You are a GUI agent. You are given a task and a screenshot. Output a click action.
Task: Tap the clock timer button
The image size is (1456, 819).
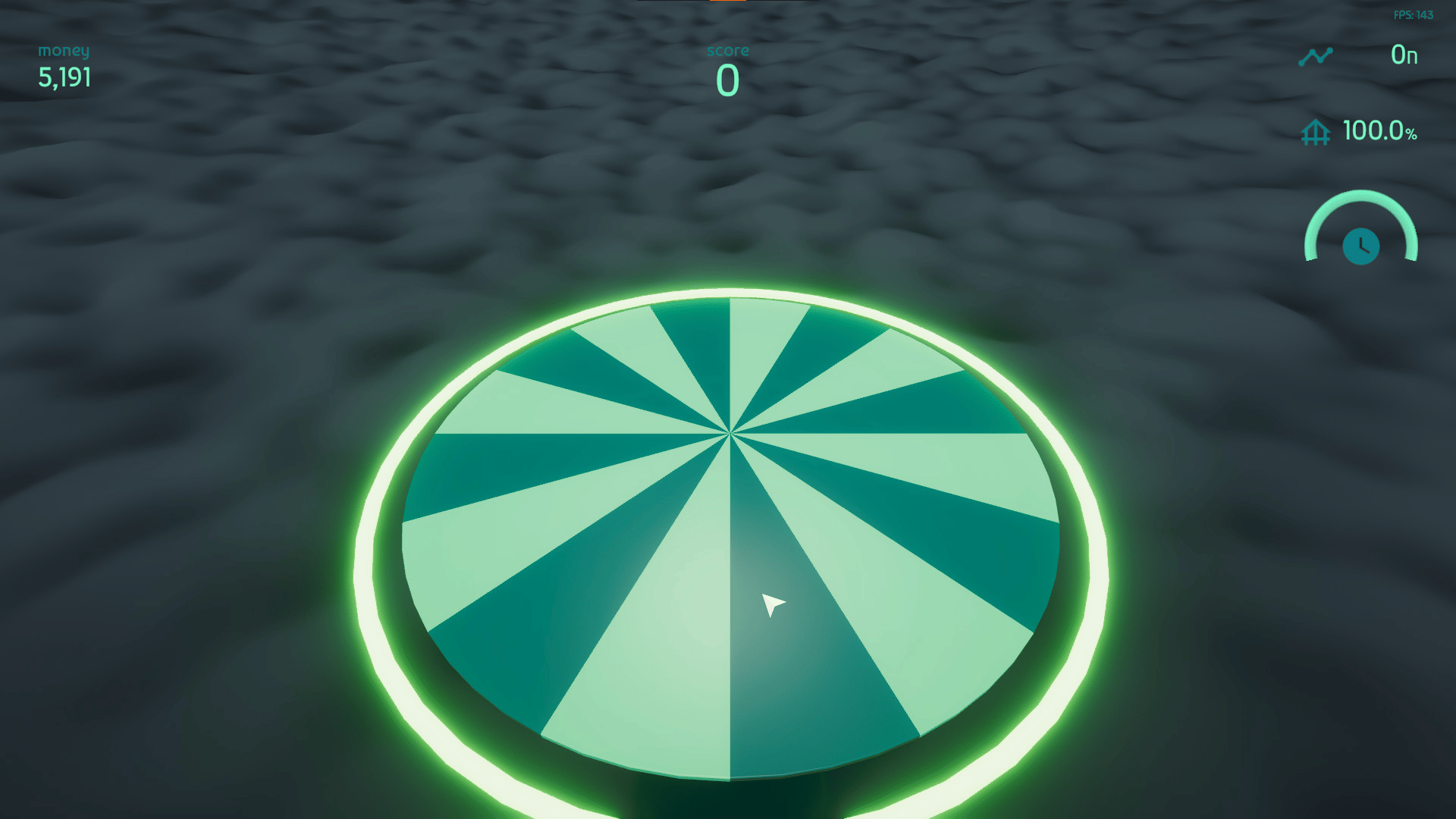click(x=1360, y=246)
